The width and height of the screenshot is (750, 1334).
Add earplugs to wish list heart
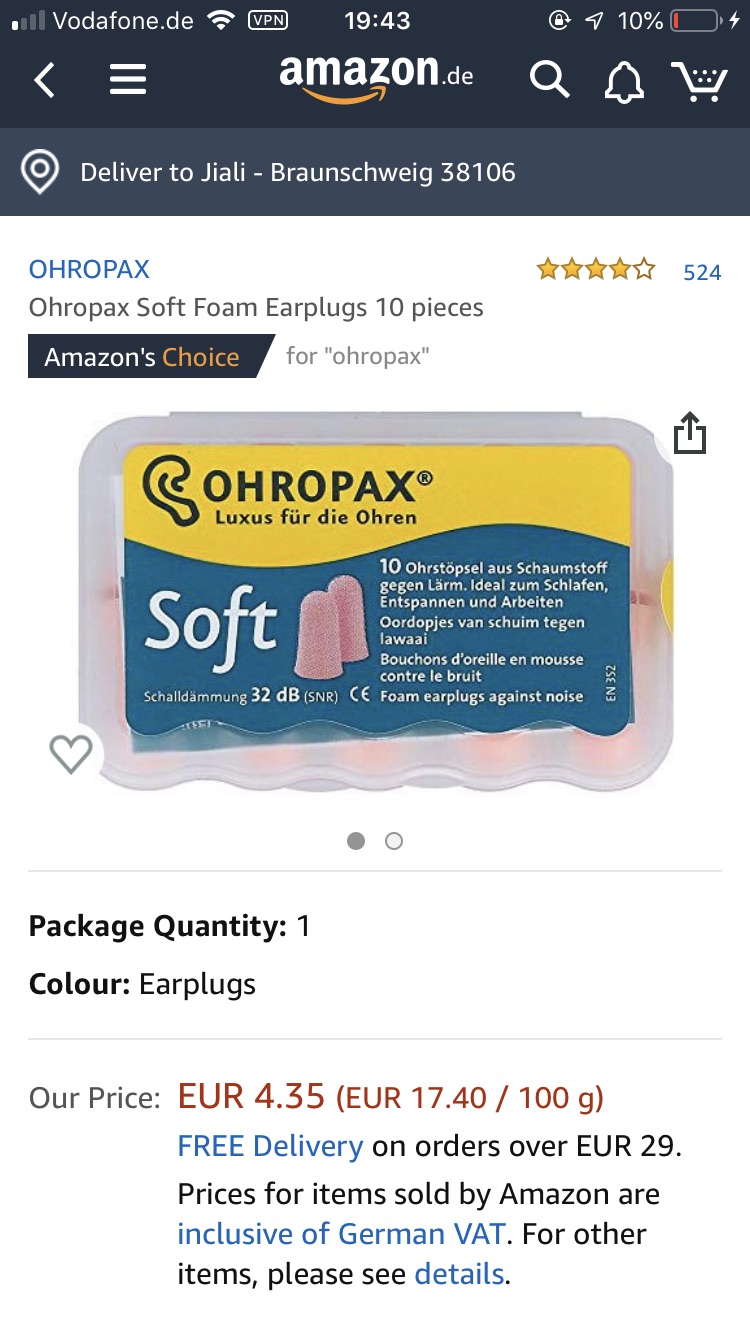(71, 754)
